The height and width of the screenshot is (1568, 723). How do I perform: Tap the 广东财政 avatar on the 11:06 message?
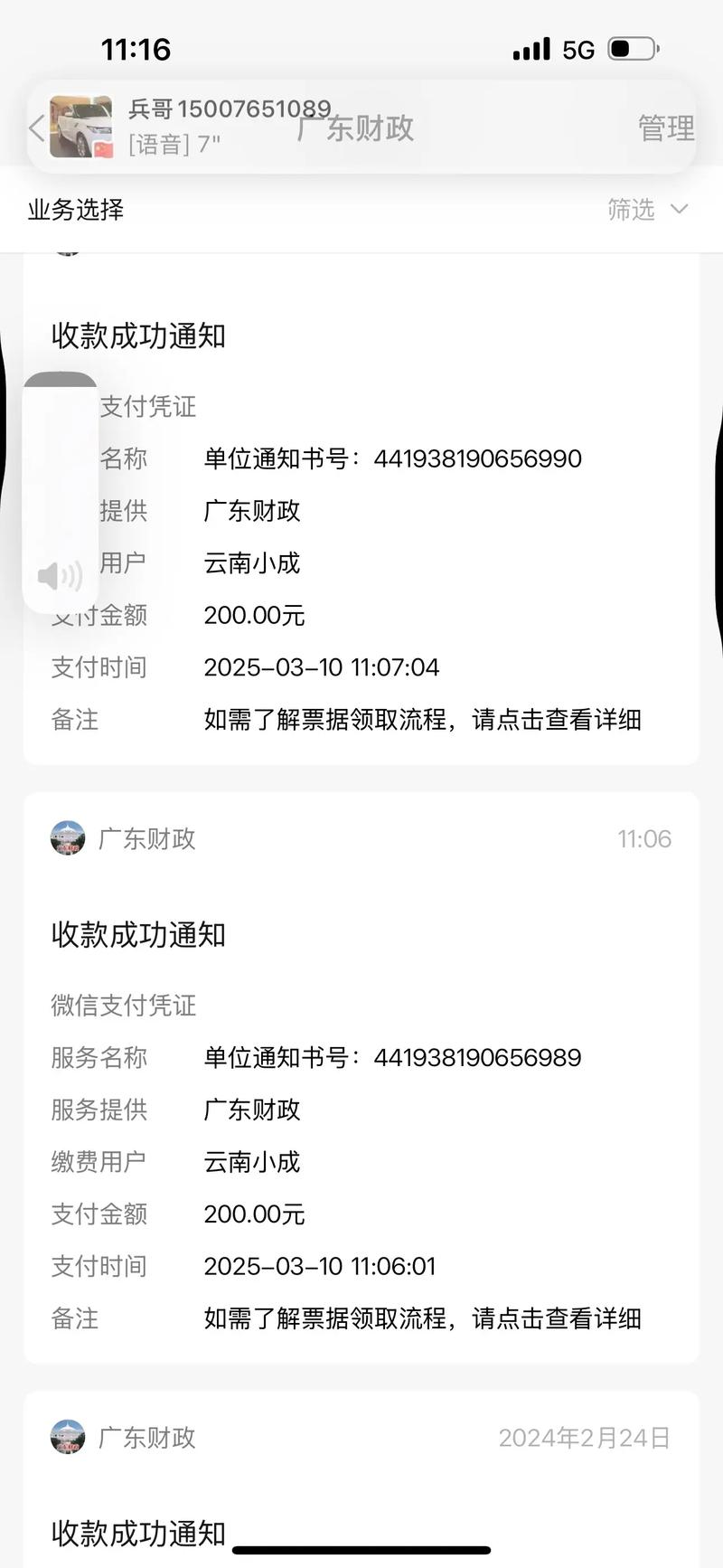[67, 838]
